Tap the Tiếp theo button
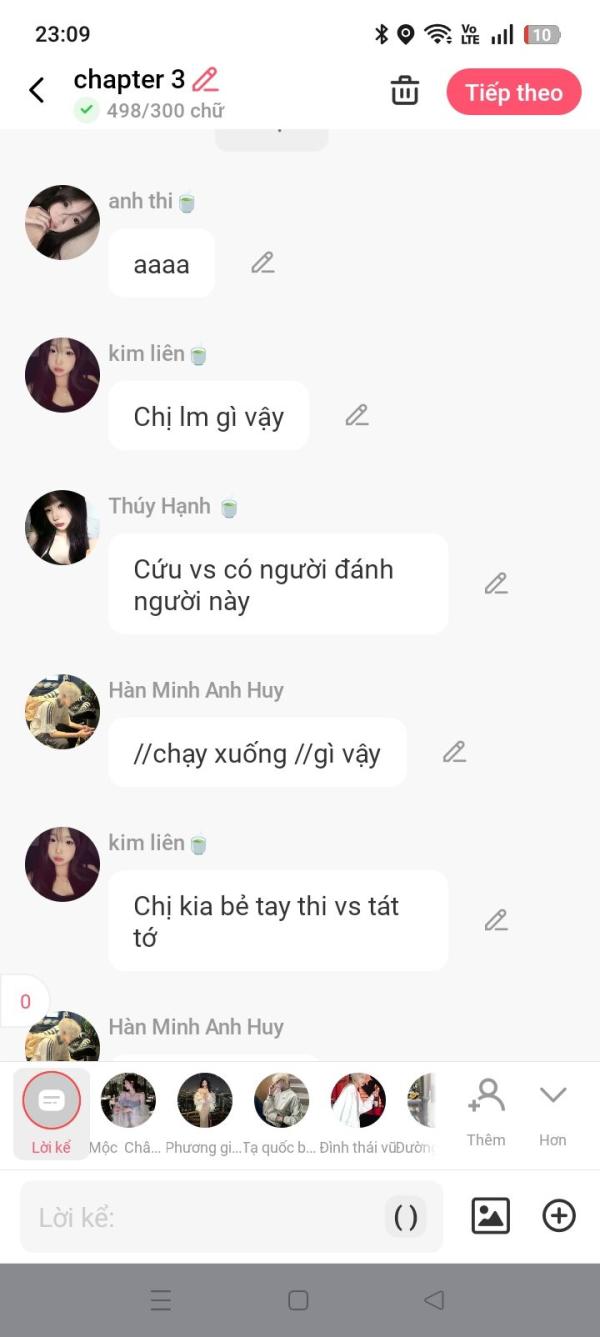This screenshot has height=1337, width=600. [514, 92]
